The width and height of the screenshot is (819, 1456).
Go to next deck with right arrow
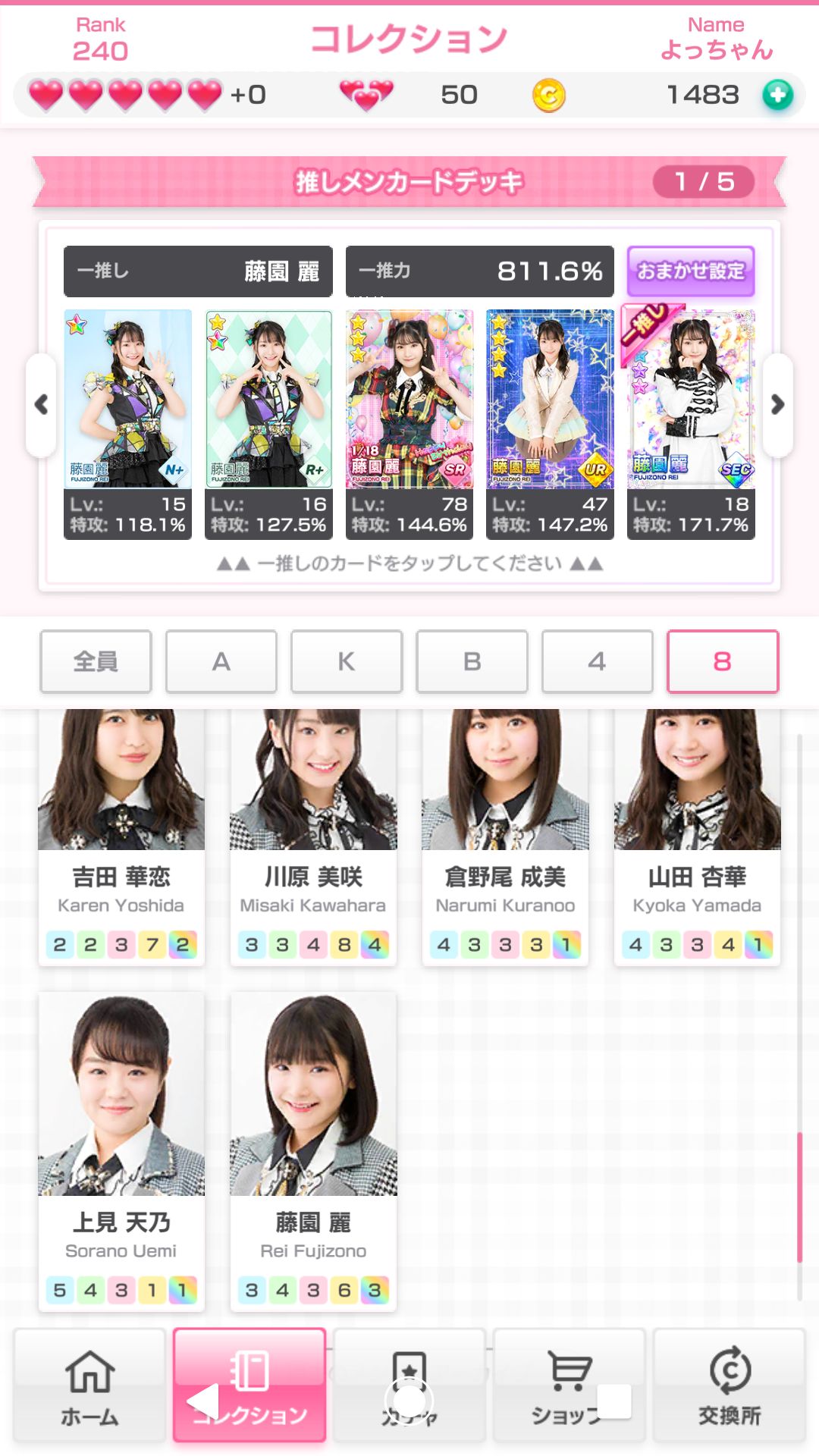click(777, 405)
